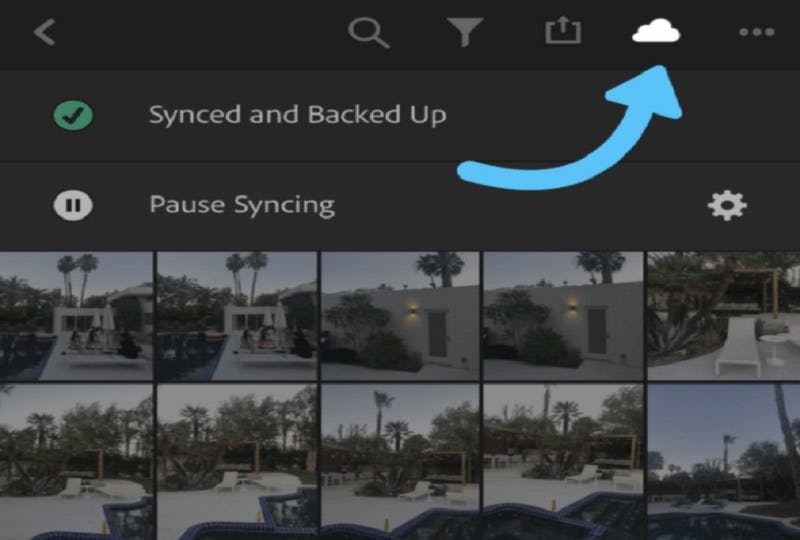The width and height of the screenshot is (800, 540).
Task: Go back using the top-left arrow
Action: pyautogui.click(x=44, y=32)
